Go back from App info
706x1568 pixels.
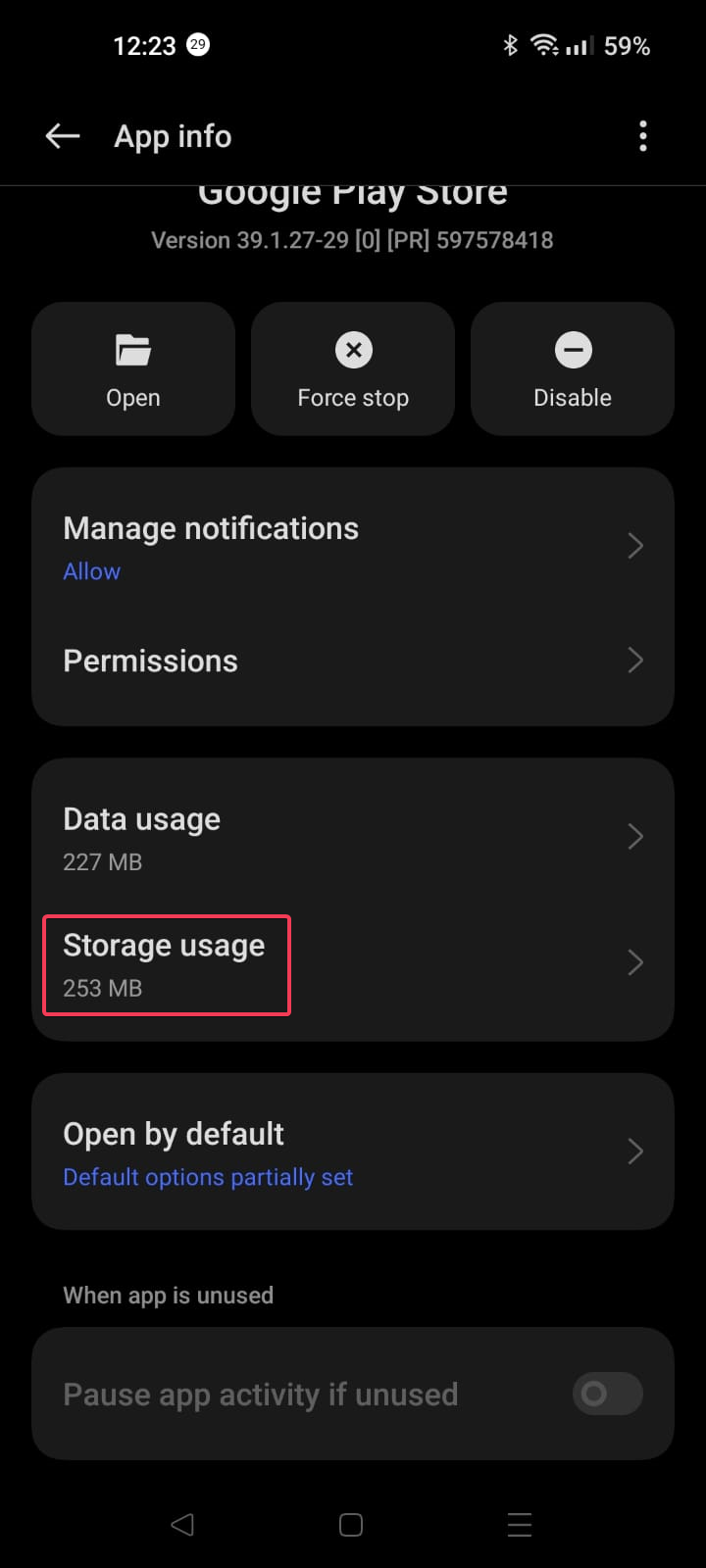point(63,136)
